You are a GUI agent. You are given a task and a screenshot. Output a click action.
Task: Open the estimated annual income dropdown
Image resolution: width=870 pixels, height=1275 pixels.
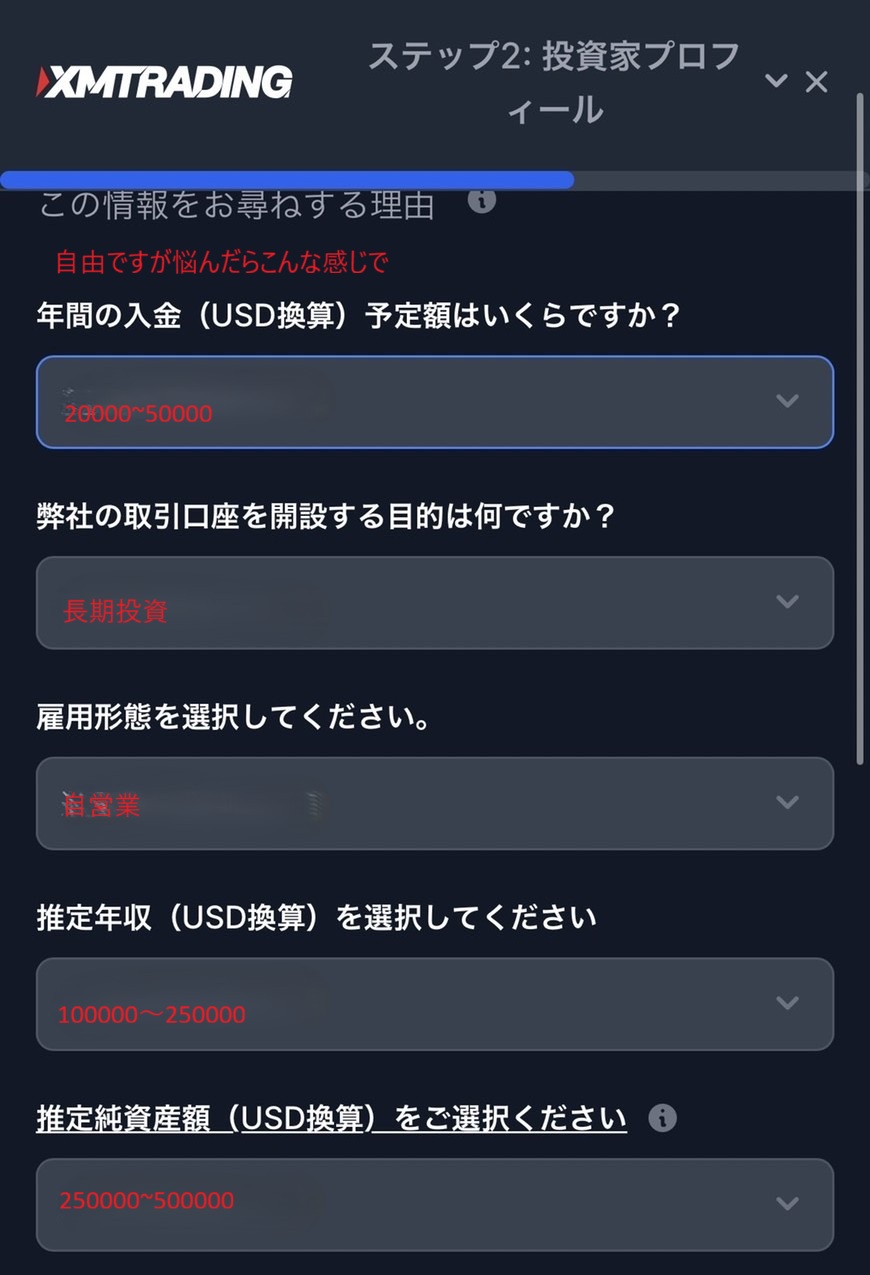point(434,1003)
